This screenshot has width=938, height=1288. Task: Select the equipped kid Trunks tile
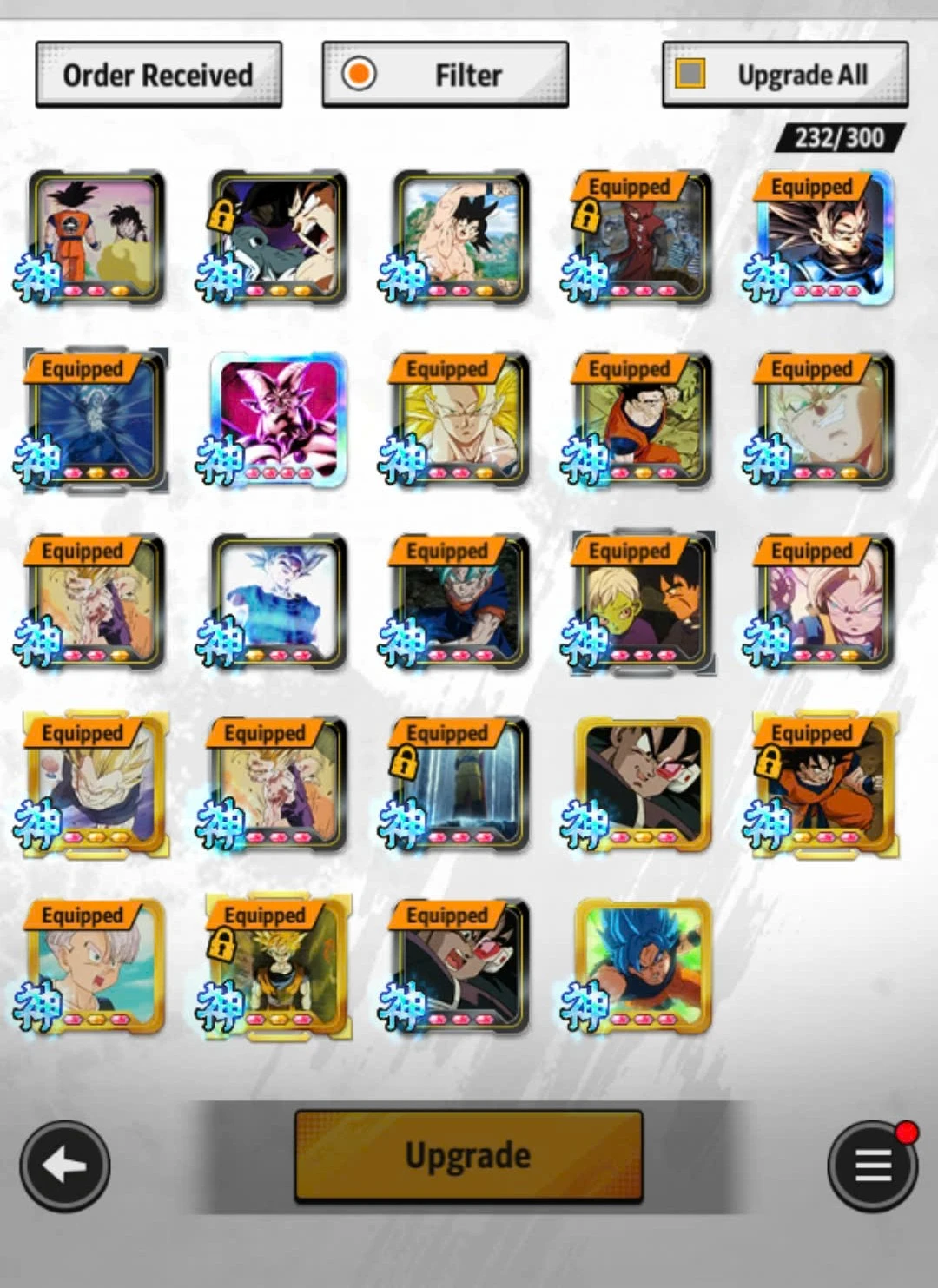coord(97,966)
